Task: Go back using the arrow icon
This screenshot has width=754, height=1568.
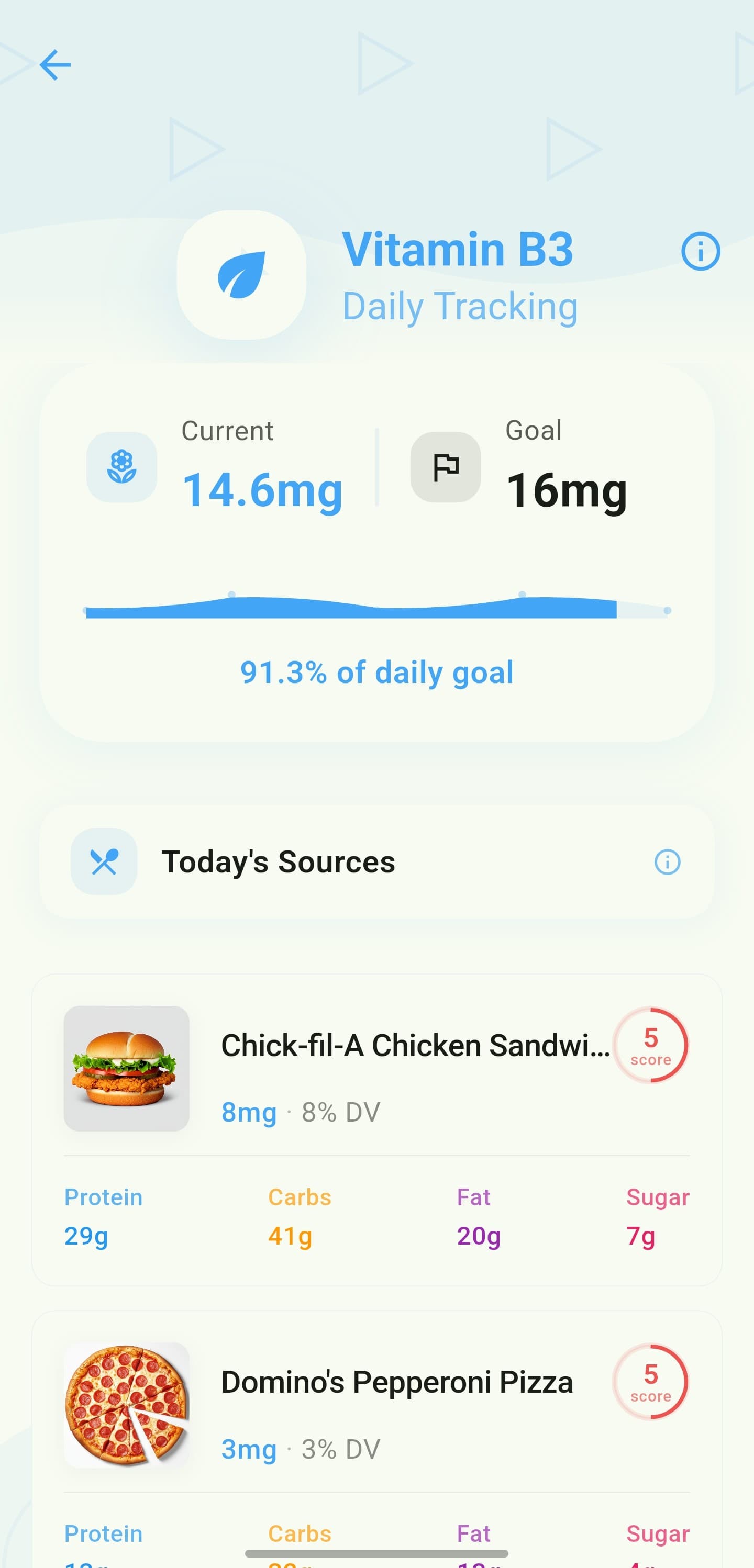Action: pos(55,64)
